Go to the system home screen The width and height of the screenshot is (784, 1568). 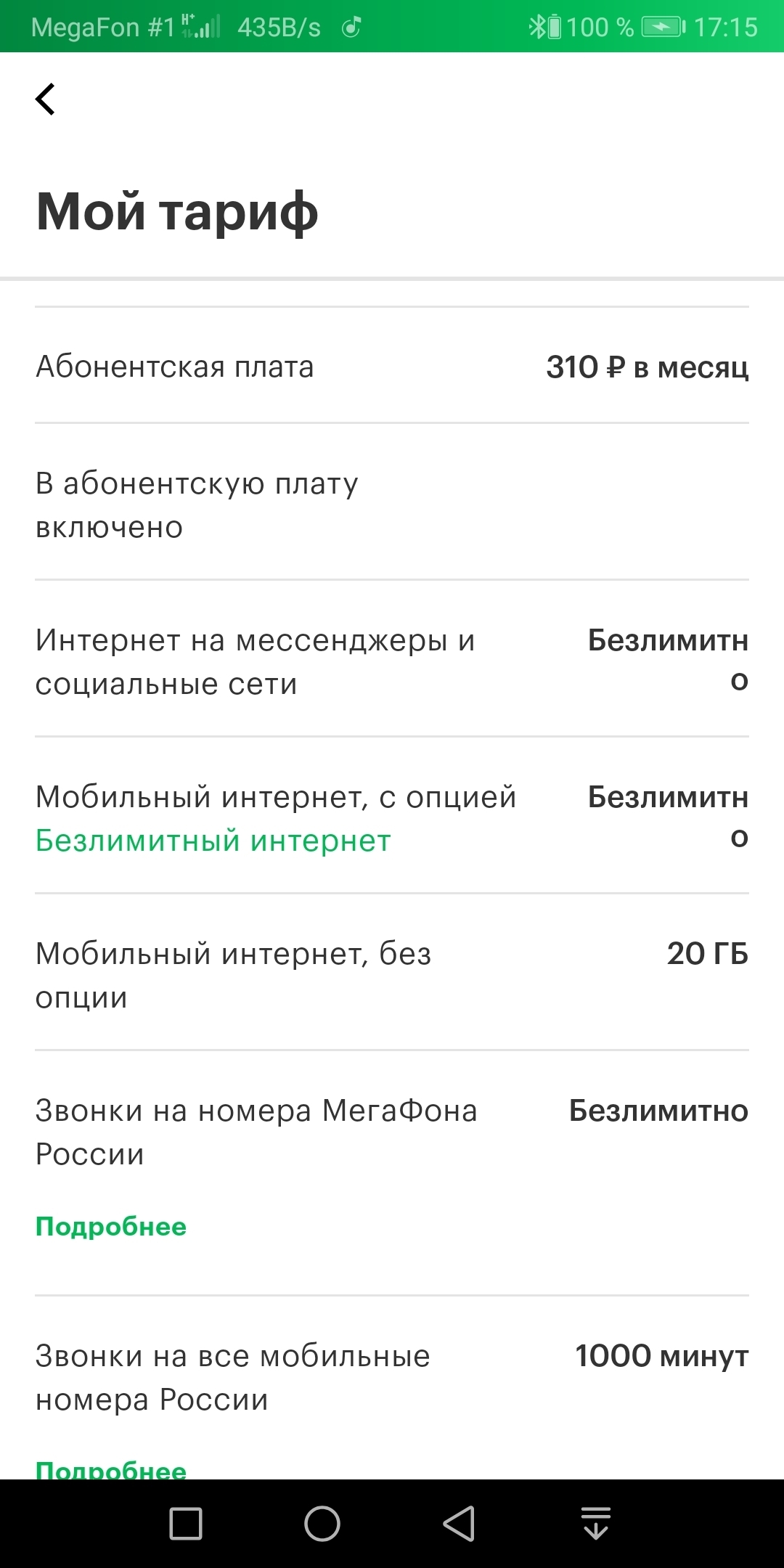tap(322, 1523)
